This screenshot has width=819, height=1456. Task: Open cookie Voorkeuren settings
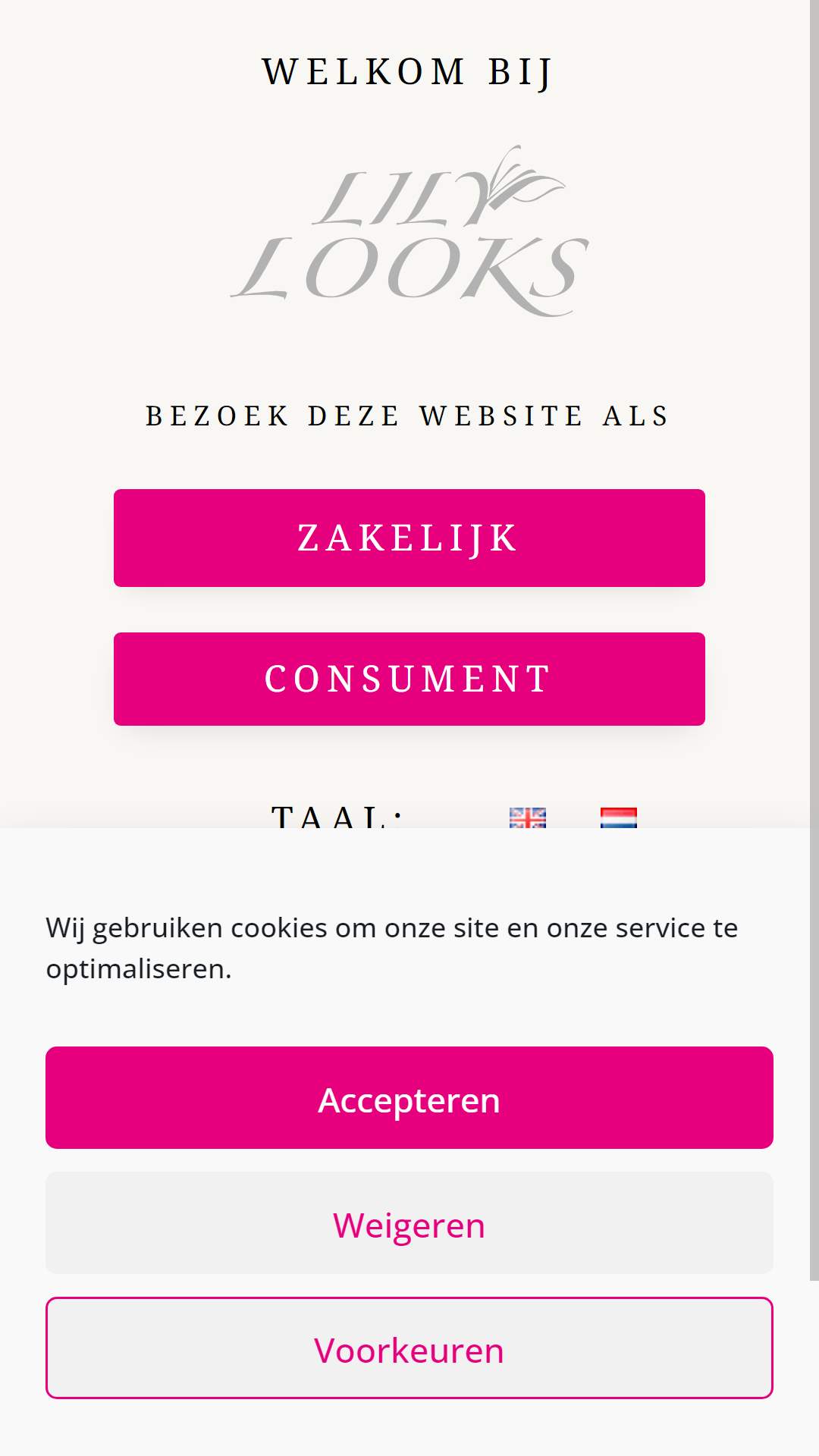tap(409, 1348)
